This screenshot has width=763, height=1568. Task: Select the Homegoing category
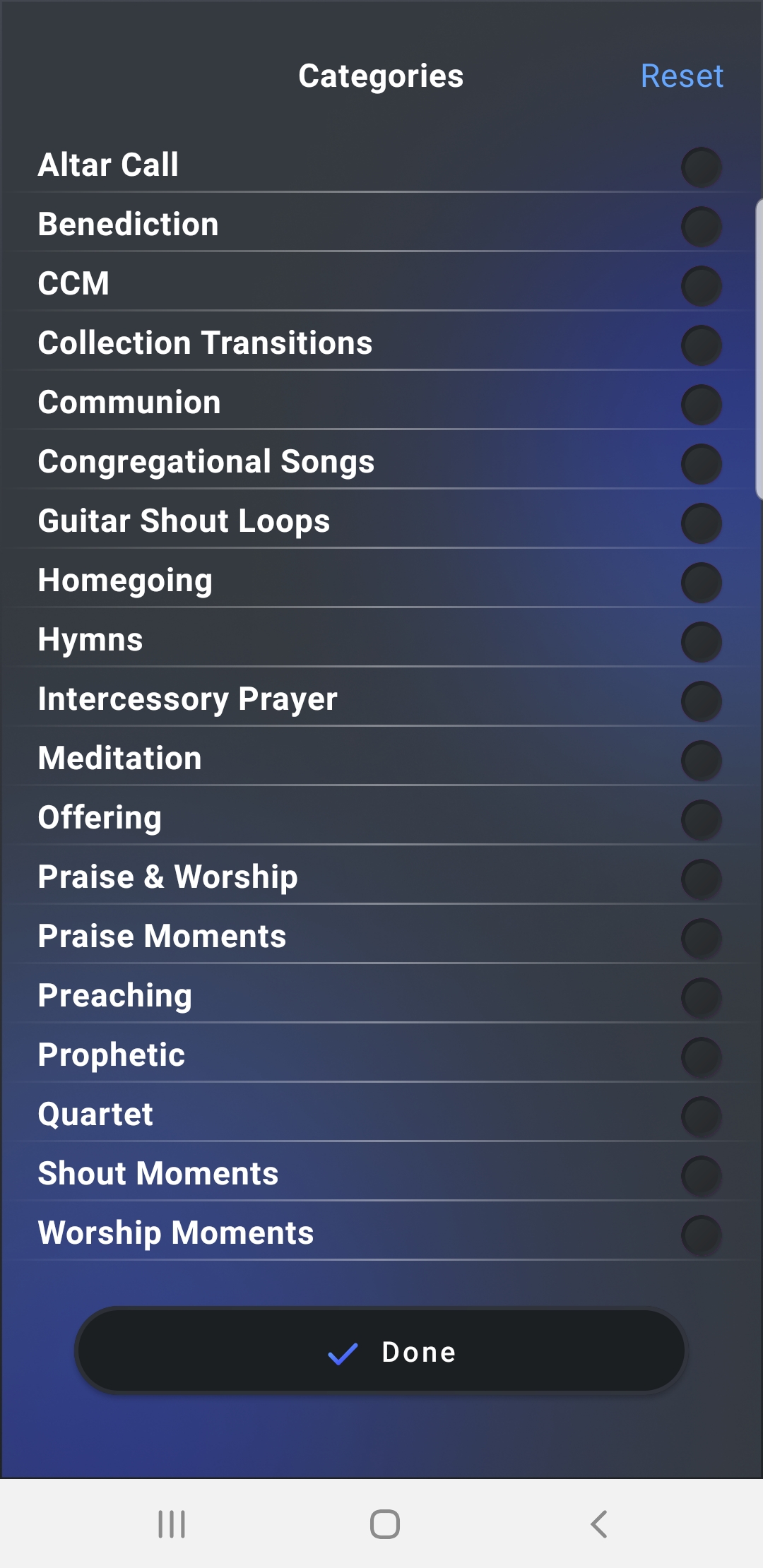click(x=381, y=581)
